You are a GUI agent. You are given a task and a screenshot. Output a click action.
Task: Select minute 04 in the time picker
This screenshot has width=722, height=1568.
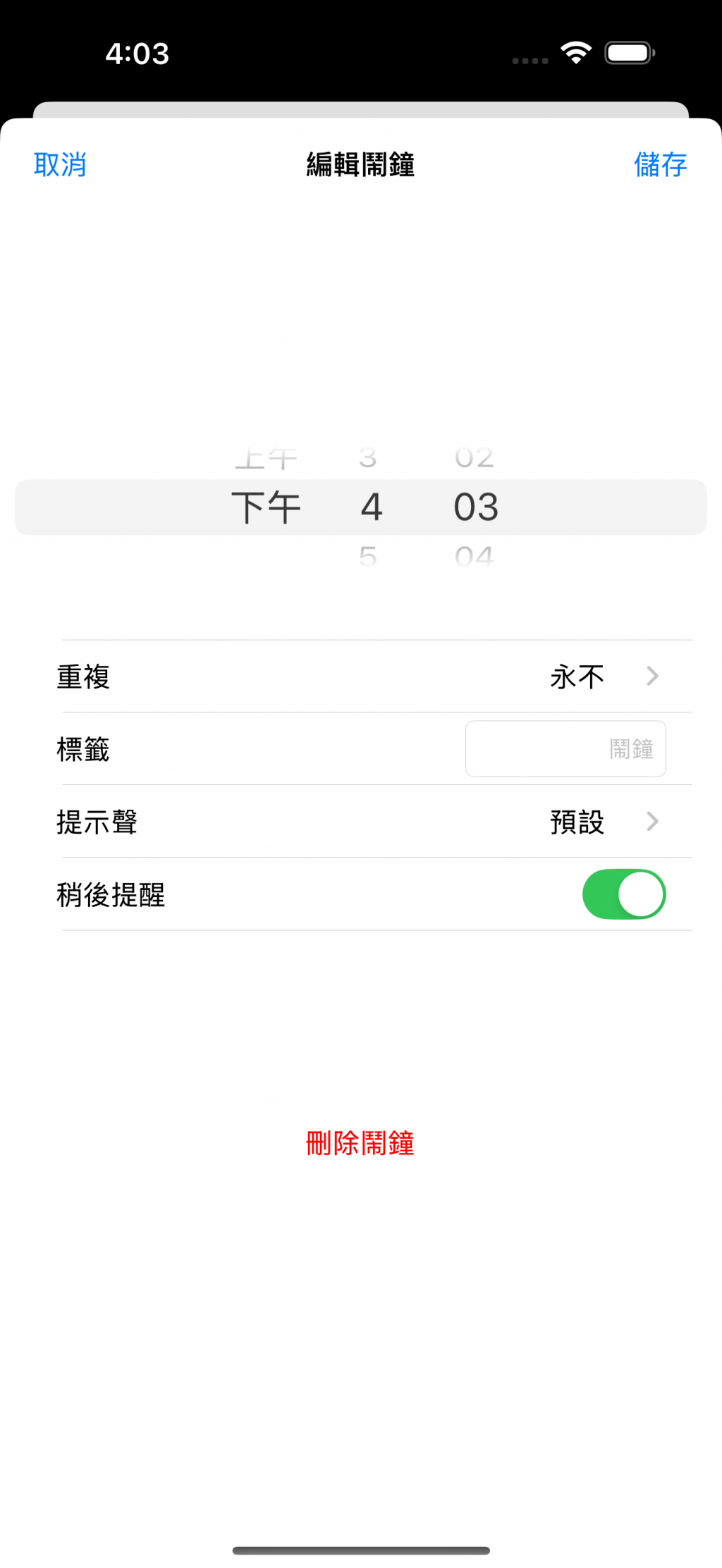coord(474,557)
